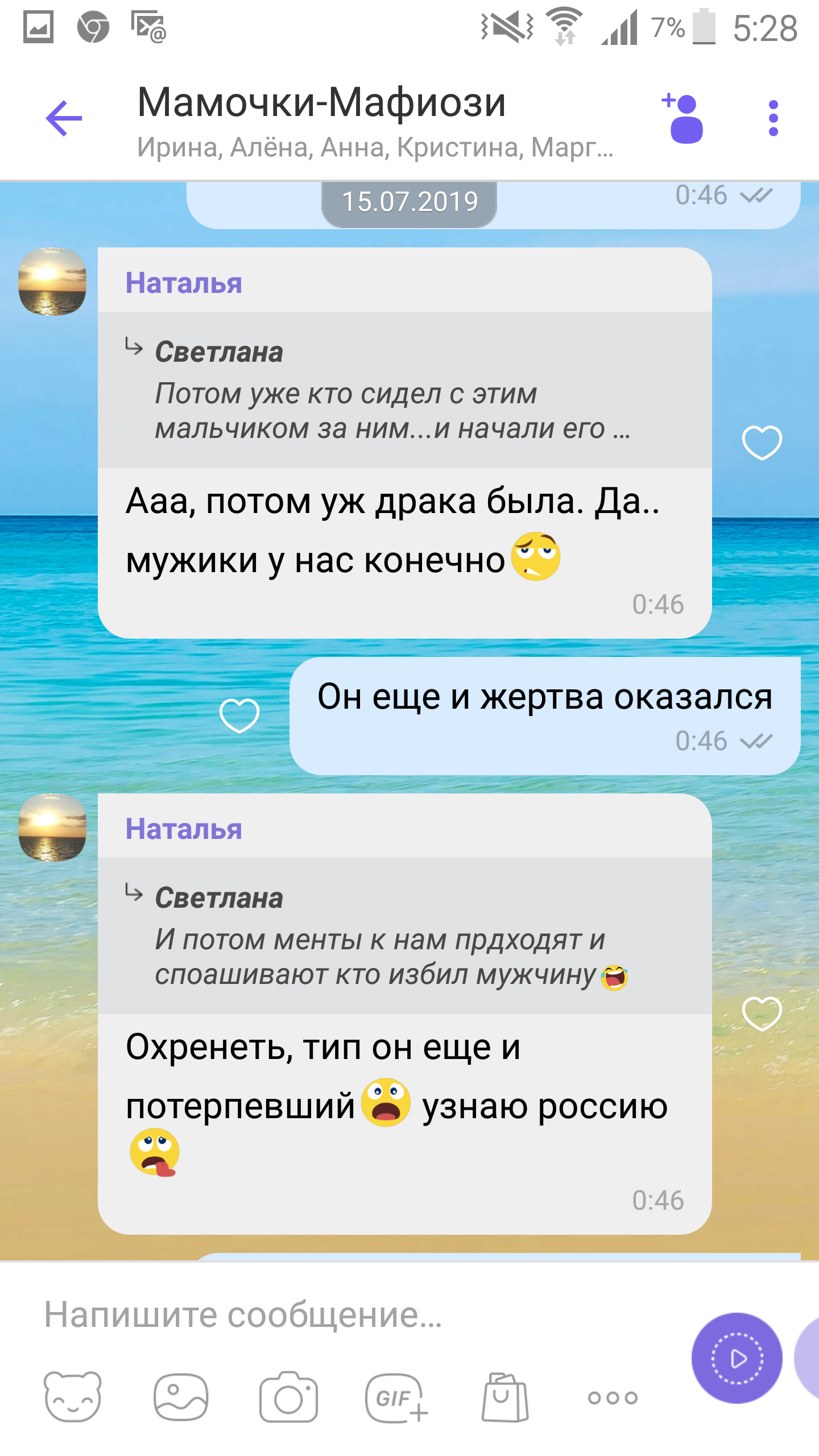Open the sticker panel with bear icon

click(x=73, y=1397)
